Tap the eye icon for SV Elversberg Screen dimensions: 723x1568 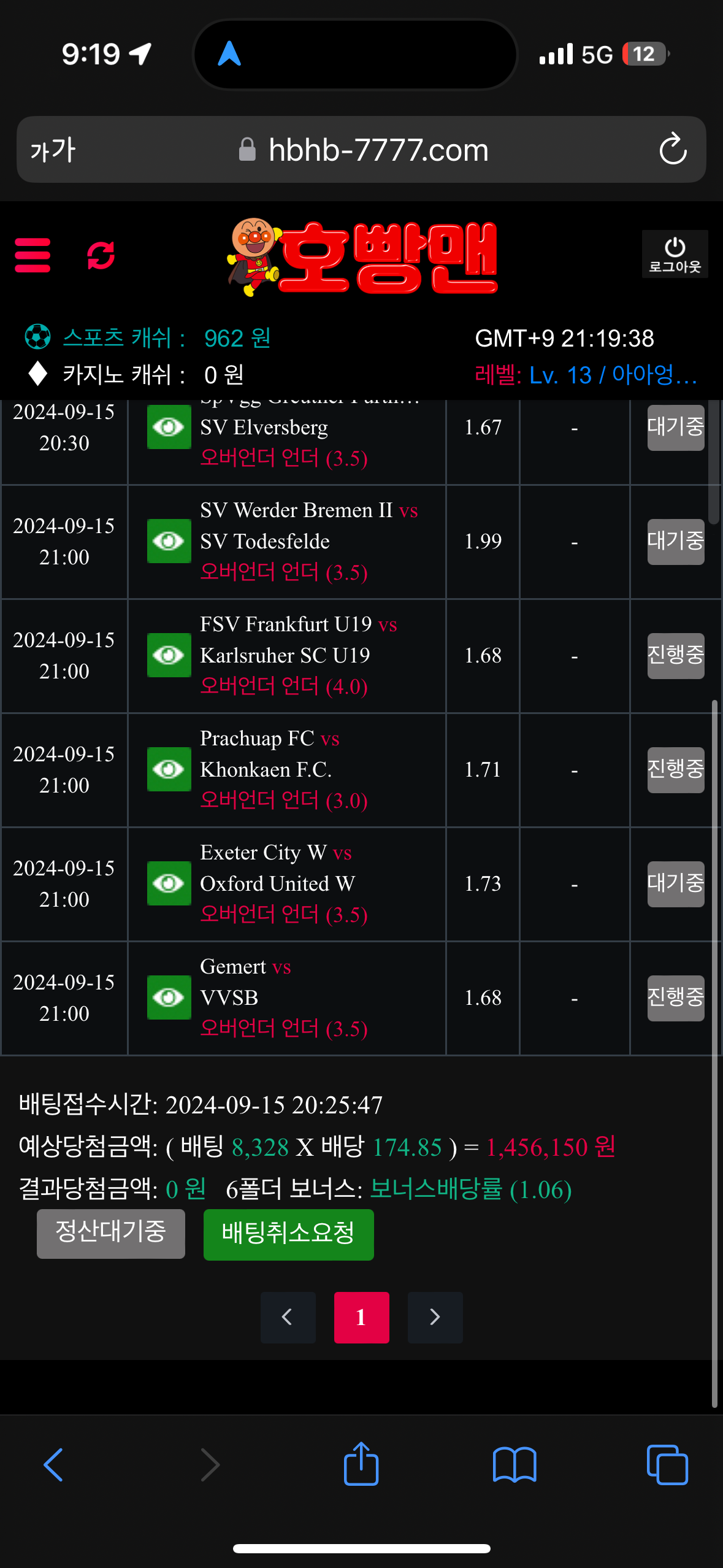[x=169, y=427]
